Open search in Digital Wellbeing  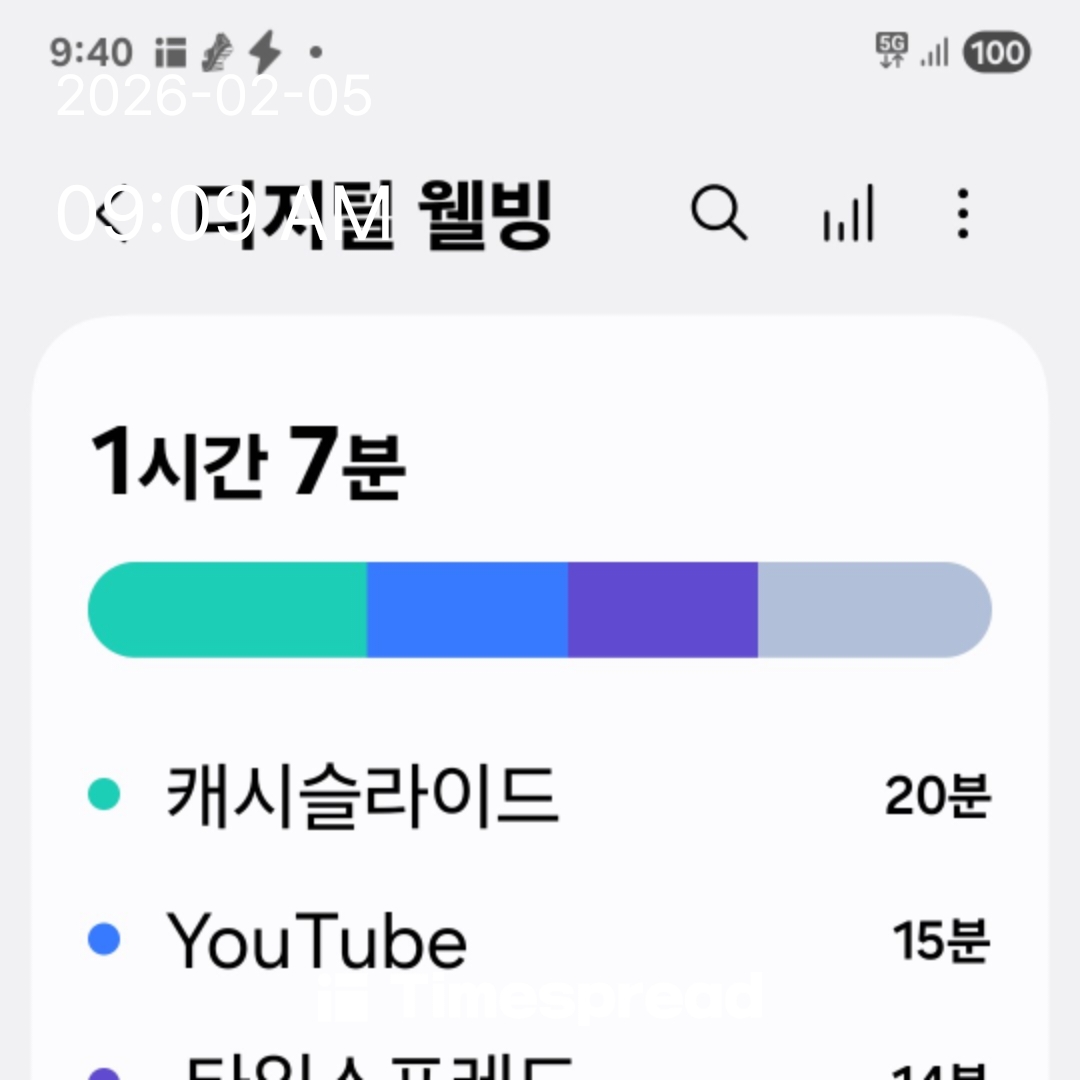(719, 214)
